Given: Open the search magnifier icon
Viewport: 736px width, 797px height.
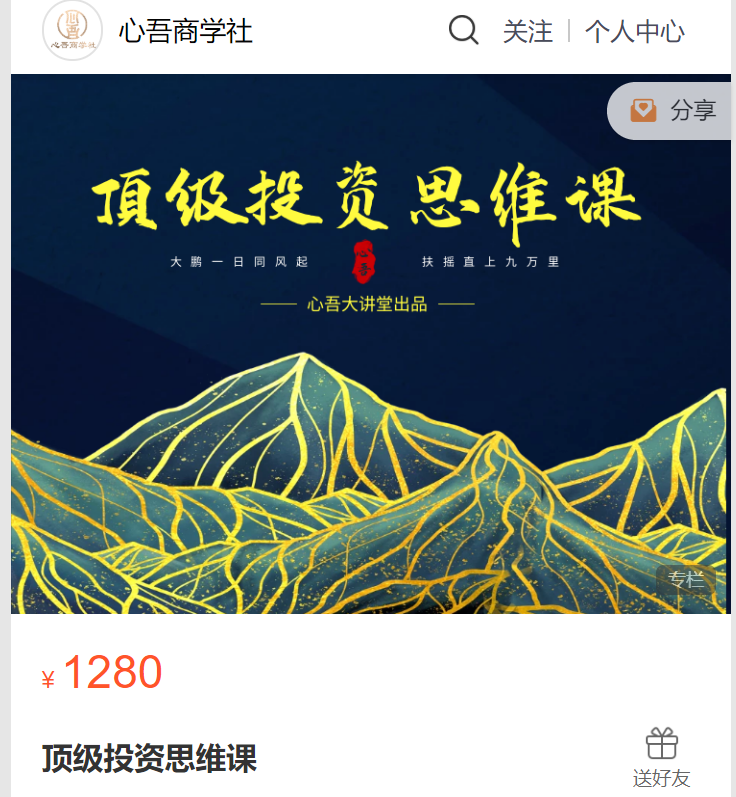Looking at the screenshot, I should pyautogui.click(x=463, y=30).
